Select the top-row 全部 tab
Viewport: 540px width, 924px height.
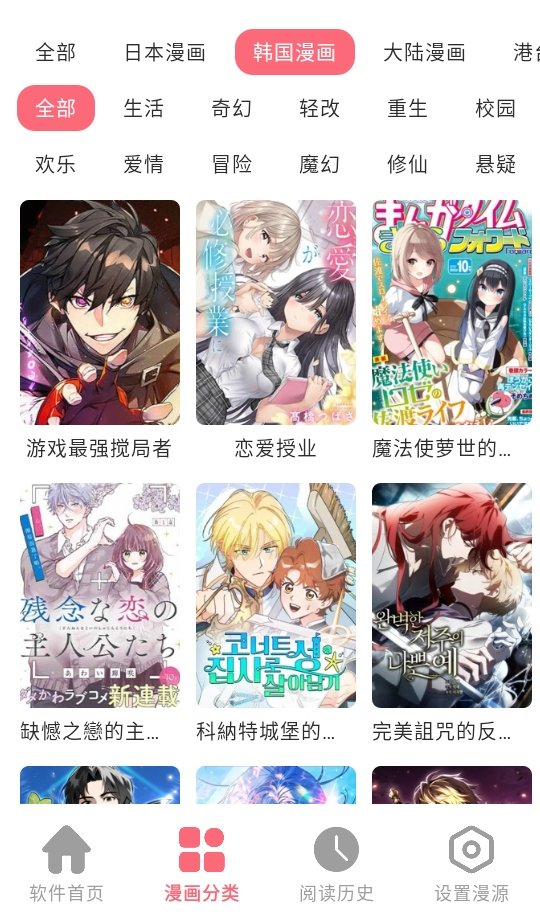coord(55,52)
